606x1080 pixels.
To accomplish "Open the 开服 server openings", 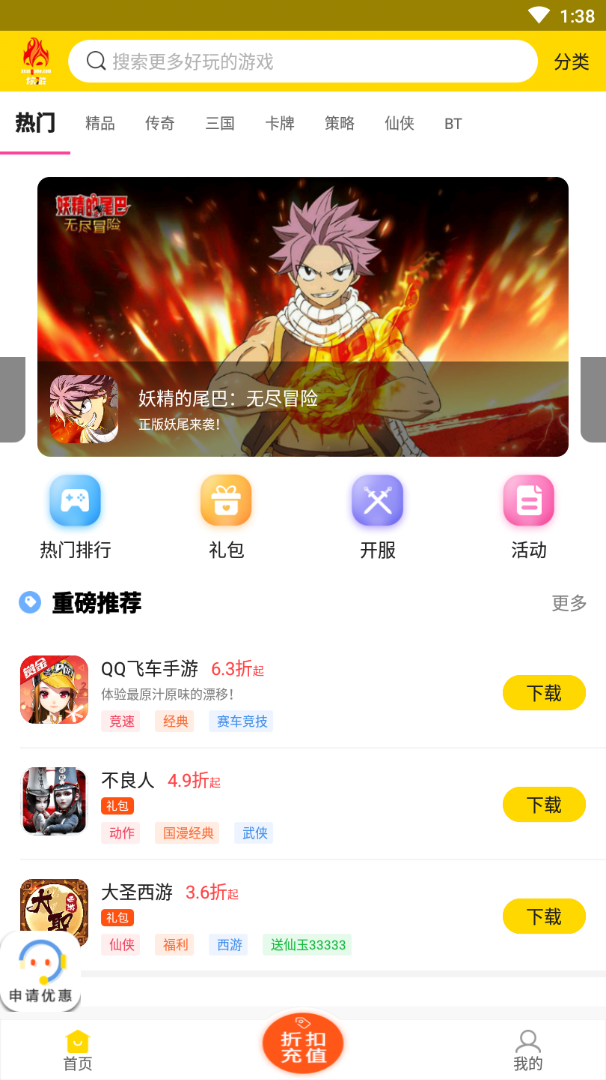I will click(x=377, y=516).
